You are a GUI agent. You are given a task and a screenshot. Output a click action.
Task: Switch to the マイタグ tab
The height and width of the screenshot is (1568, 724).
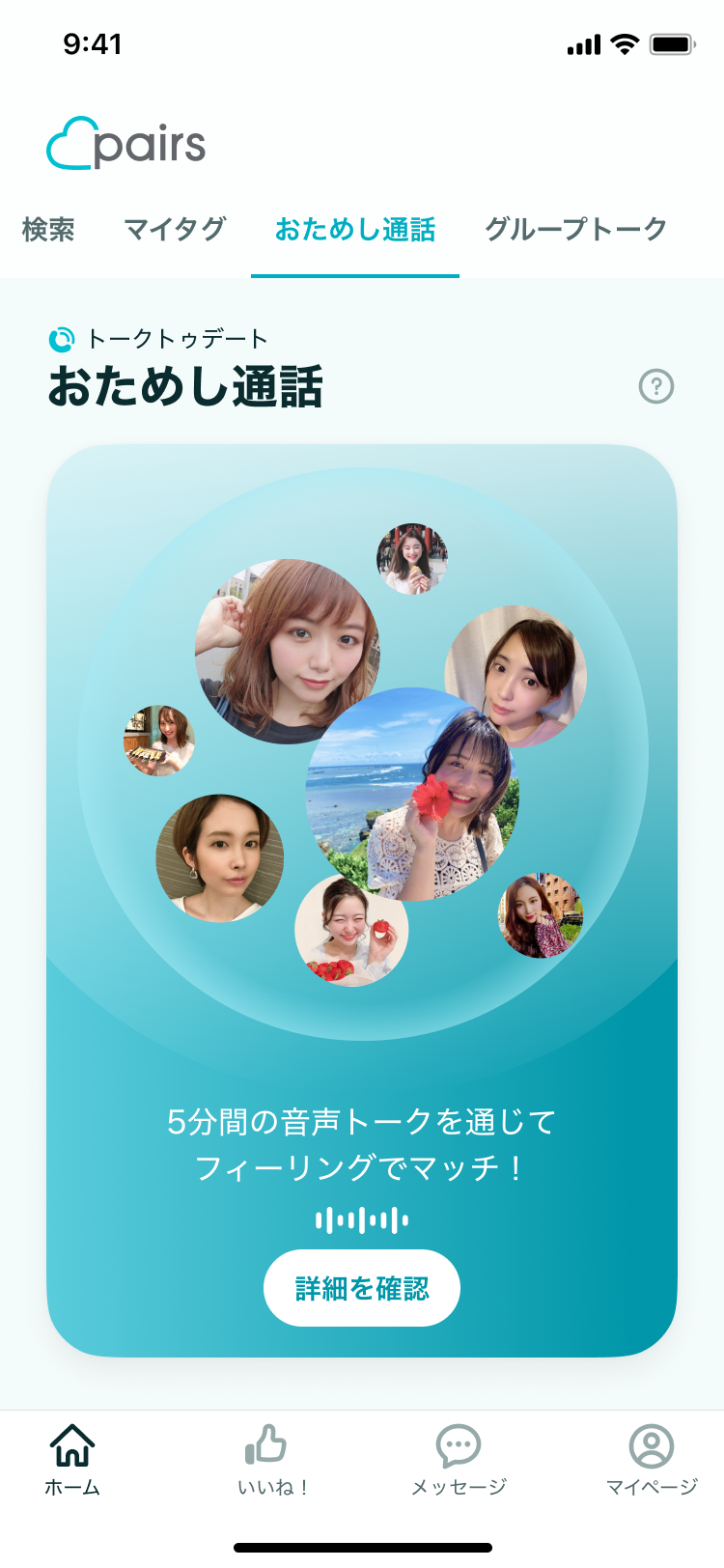tap(175, 230)
